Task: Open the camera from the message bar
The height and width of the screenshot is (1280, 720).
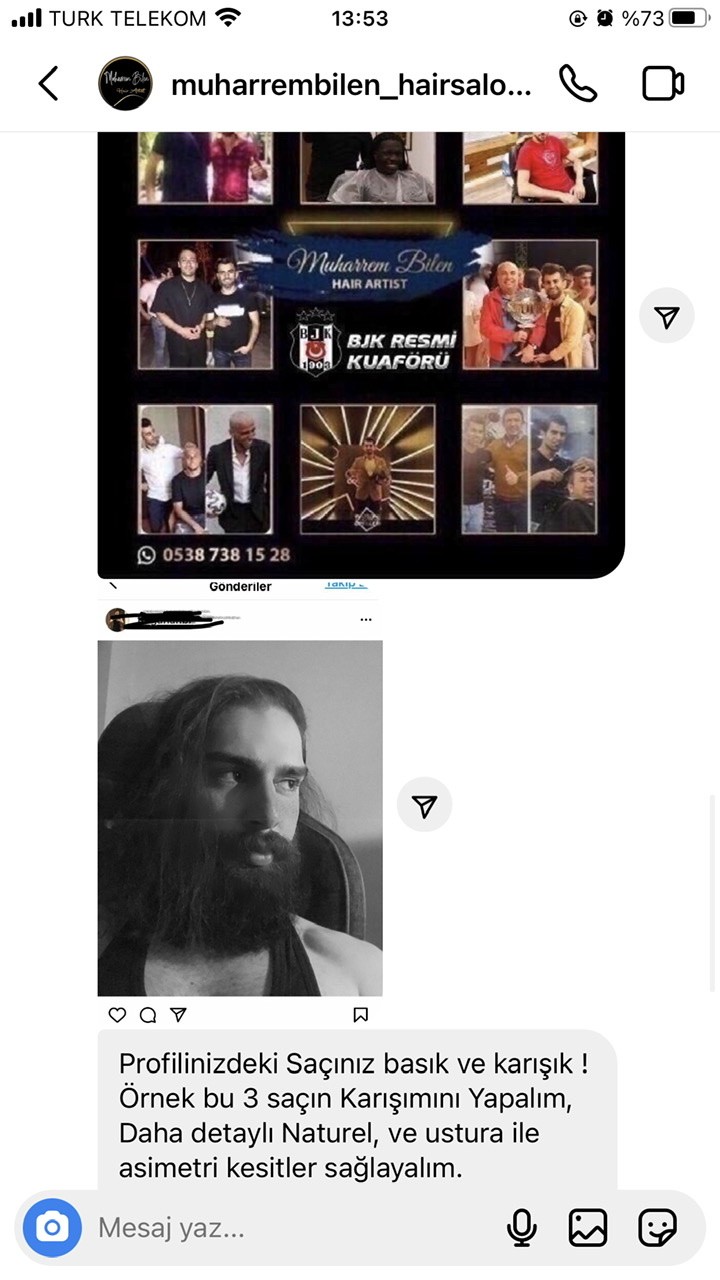Action: [52, 1227]
